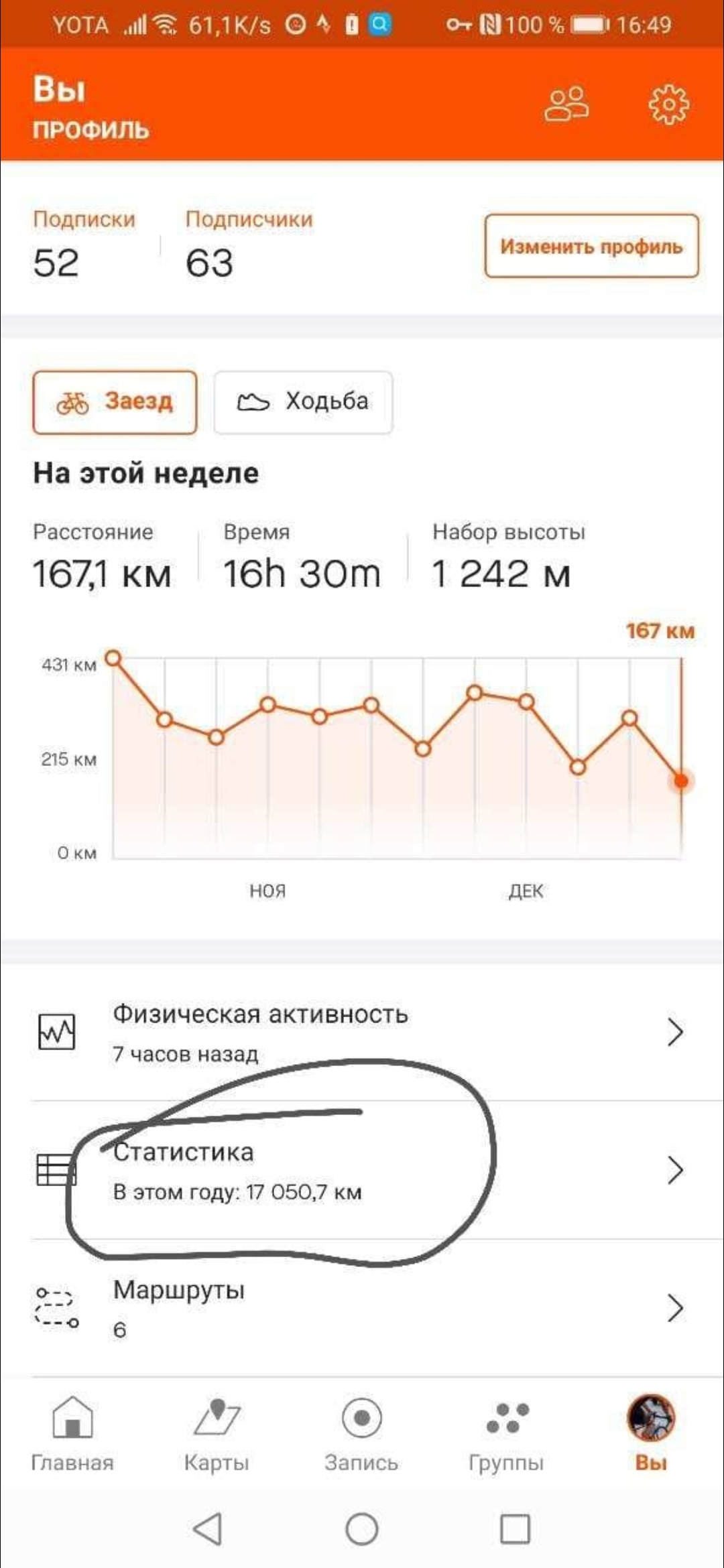Tap the system back button
This screenshot has height=1568, width=724.
(208, 1529)
